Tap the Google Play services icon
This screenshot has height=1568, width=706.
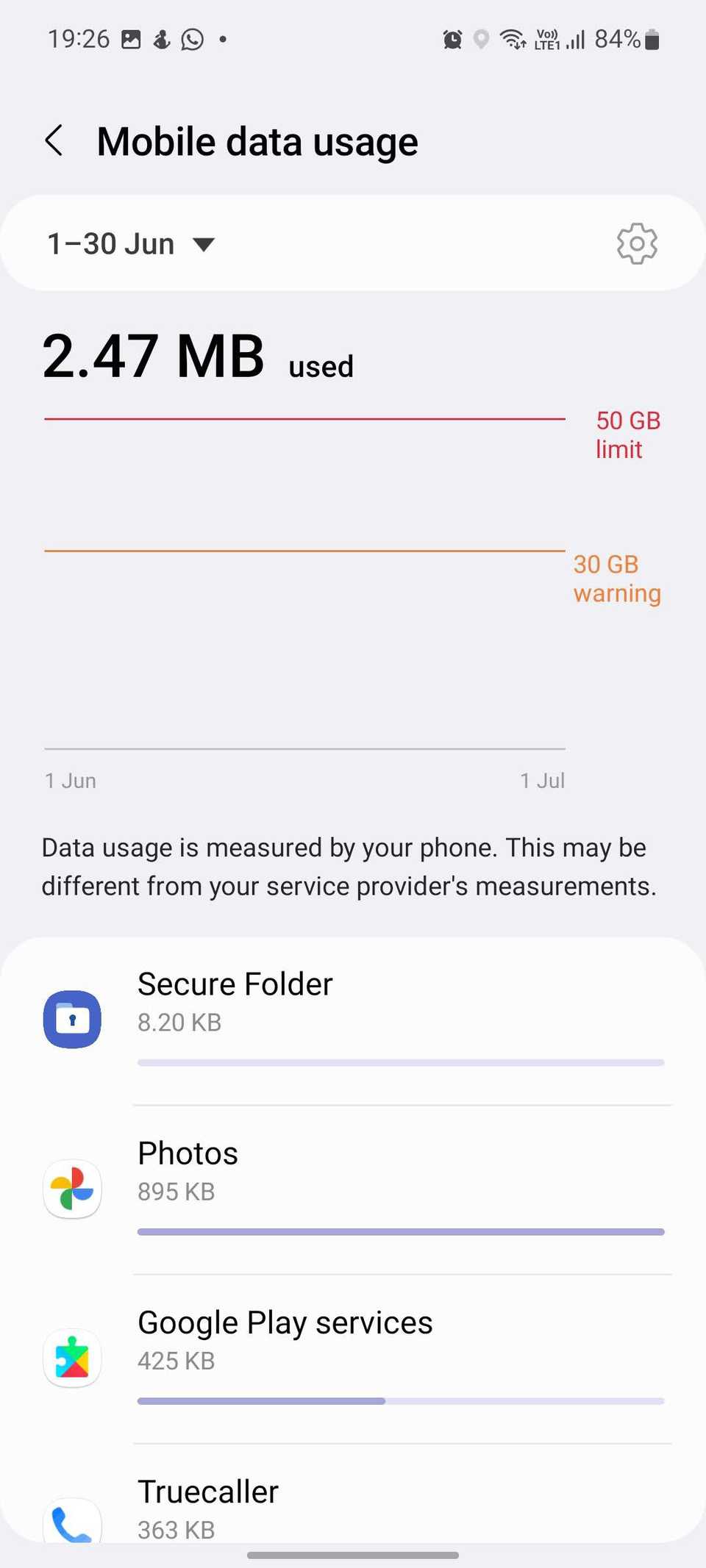[71, 1358]
